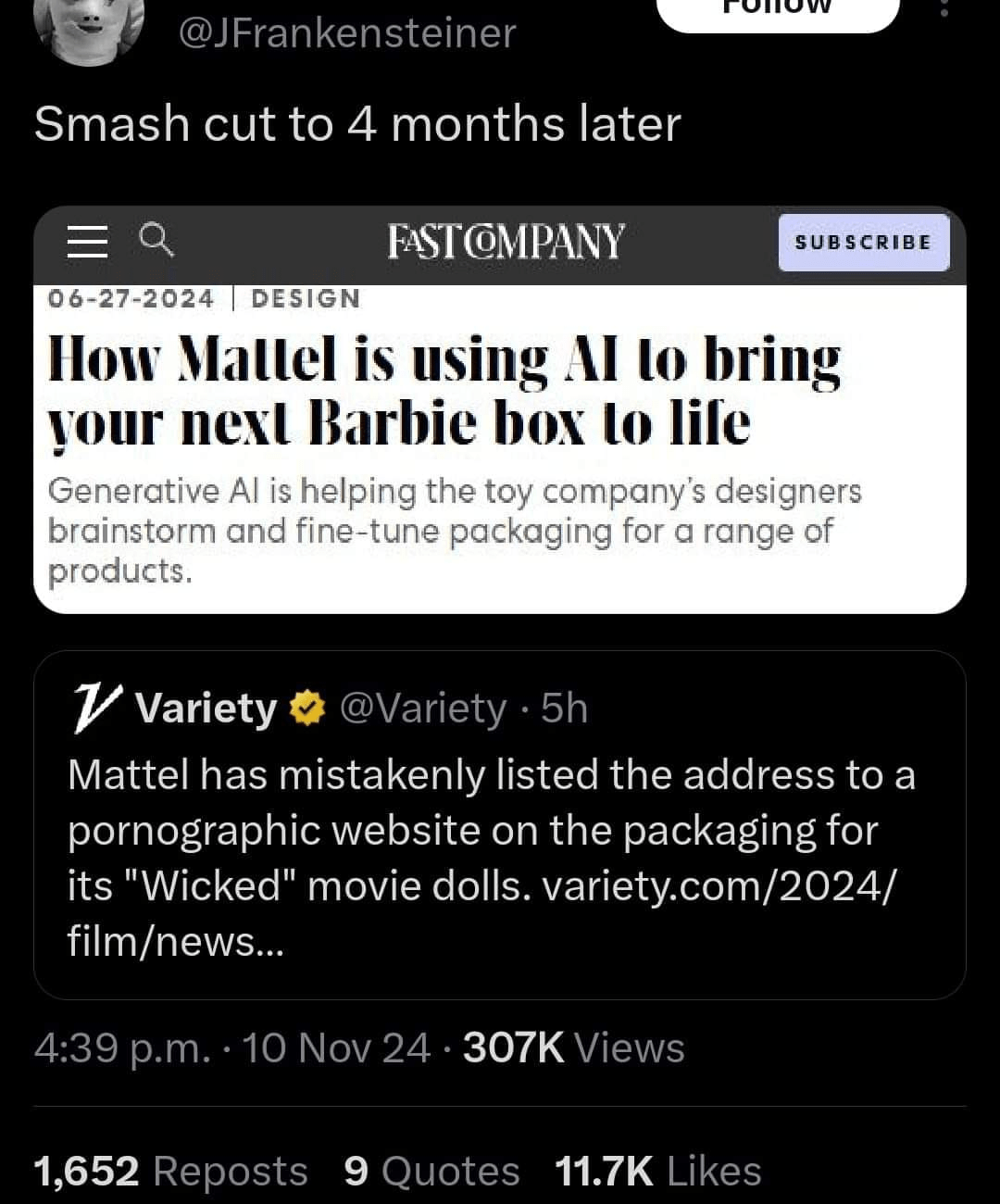
Task: Open the @JFrankensteiner profile picture
Action: click(x=88, y=28)
